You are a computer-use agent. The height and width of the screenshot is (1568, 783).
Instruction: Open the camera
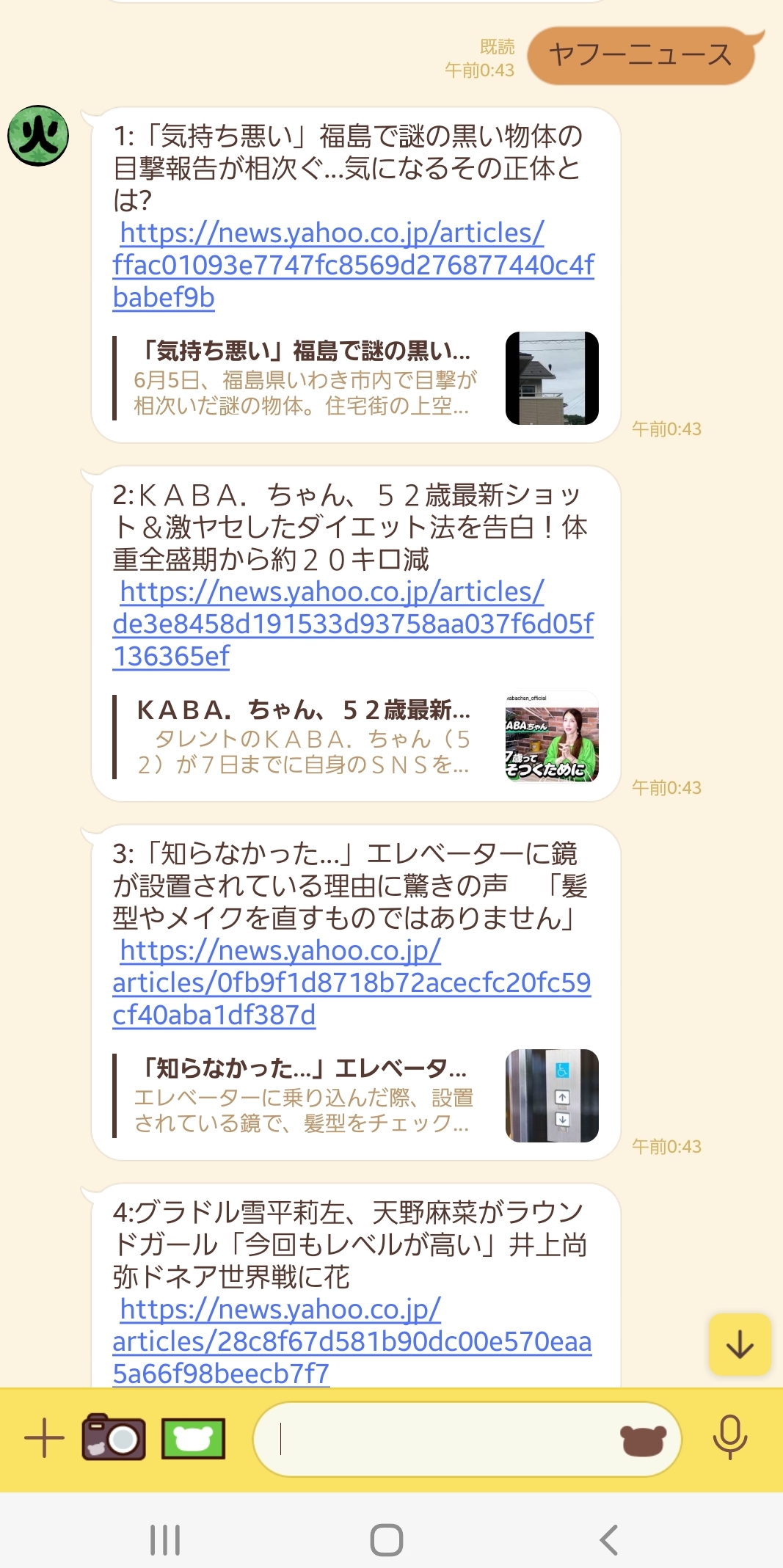click(113, 1437)
